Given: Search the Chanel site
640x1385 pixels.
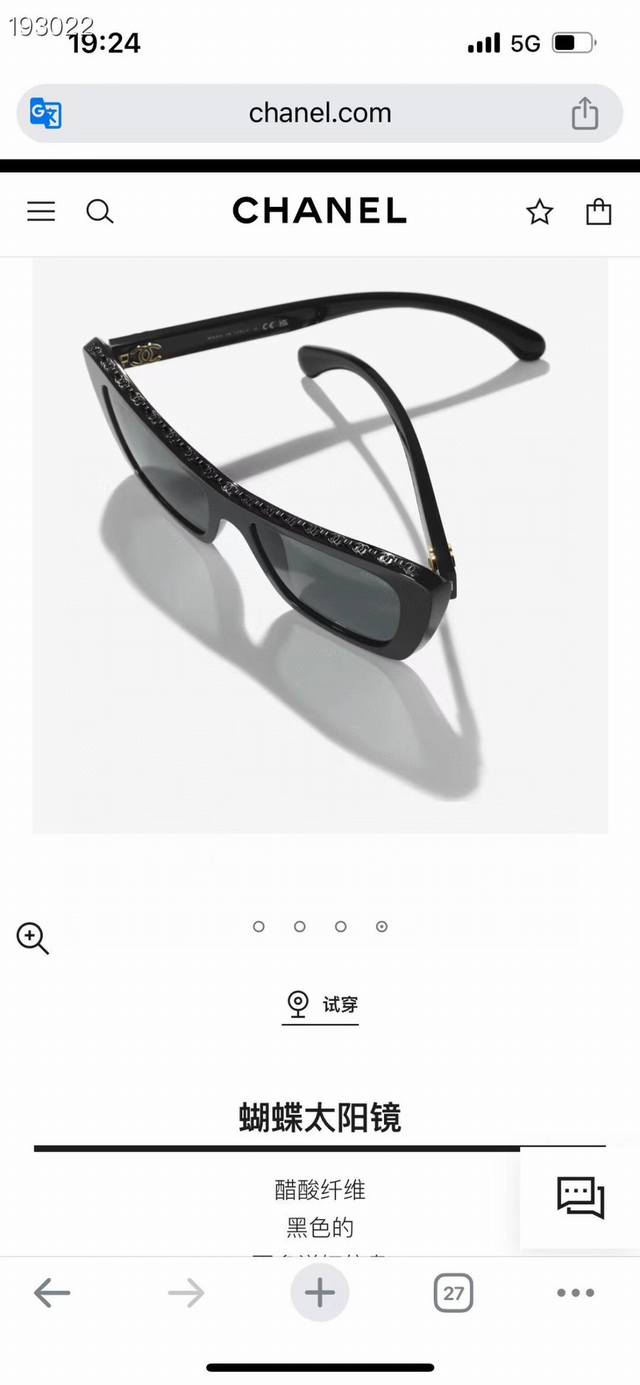Looking at the screenshot, I should tap(100, 211).
